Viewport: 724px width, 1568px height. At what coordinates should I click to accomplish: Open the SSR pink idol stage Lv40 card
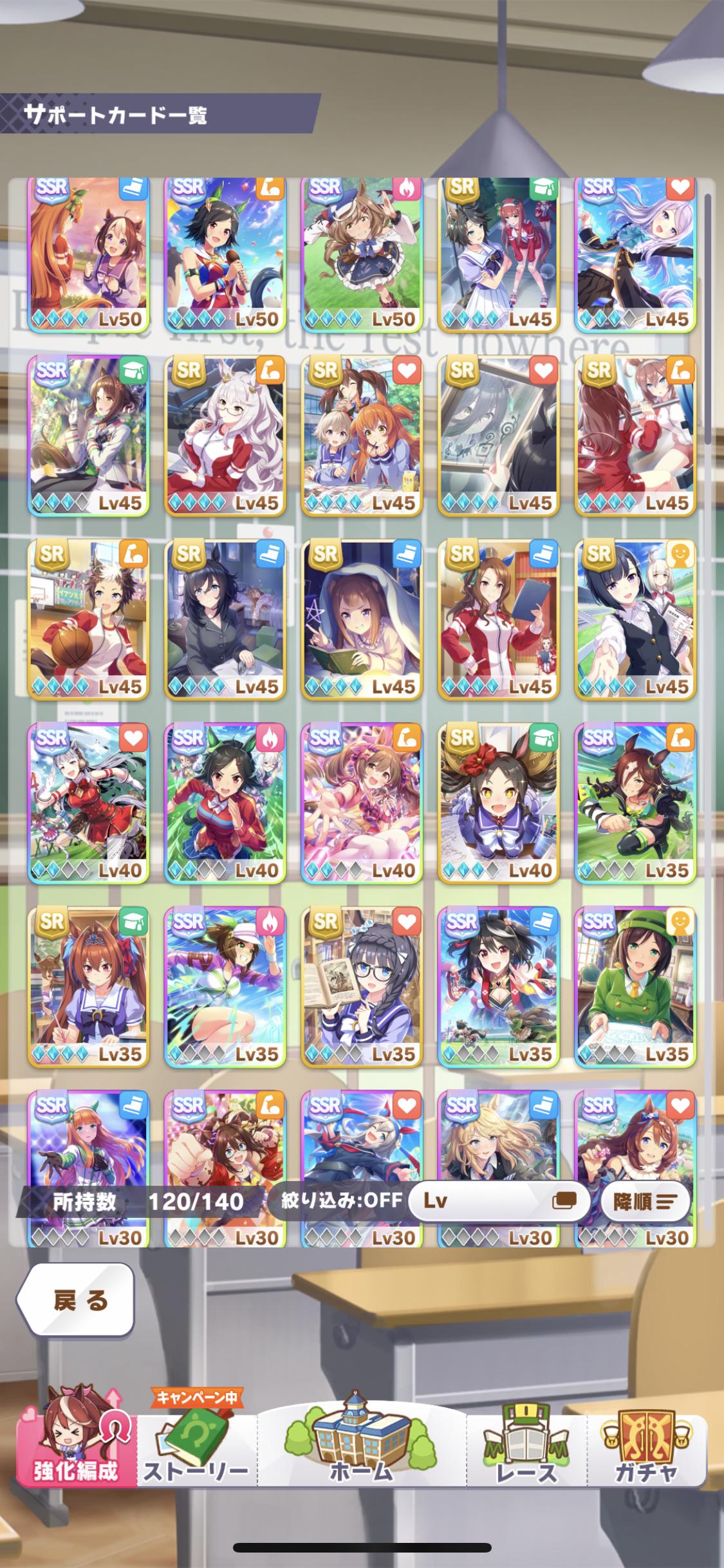pyautogui.click(x=362, y=802)
